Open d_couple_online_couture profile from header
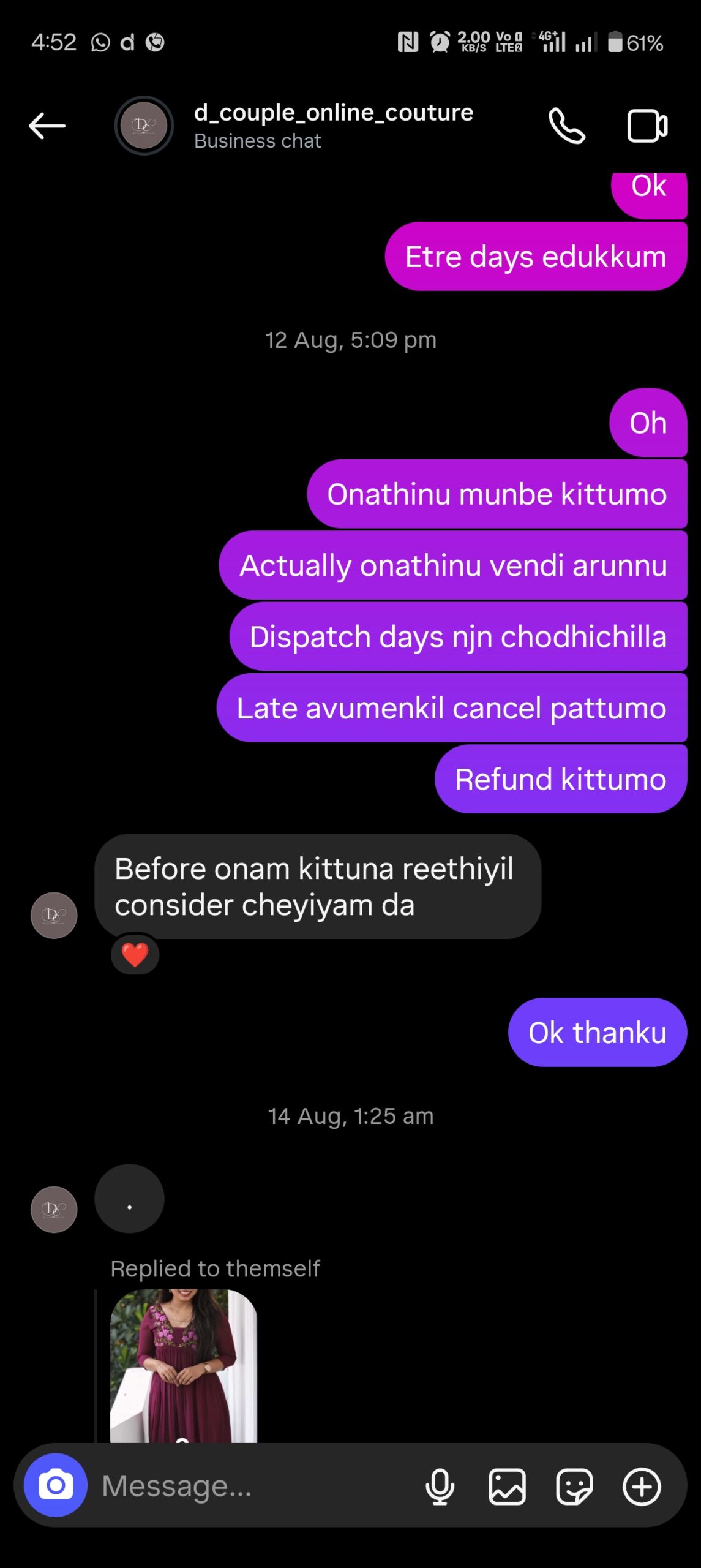The image size is (701, 1568). coord(332,125)
